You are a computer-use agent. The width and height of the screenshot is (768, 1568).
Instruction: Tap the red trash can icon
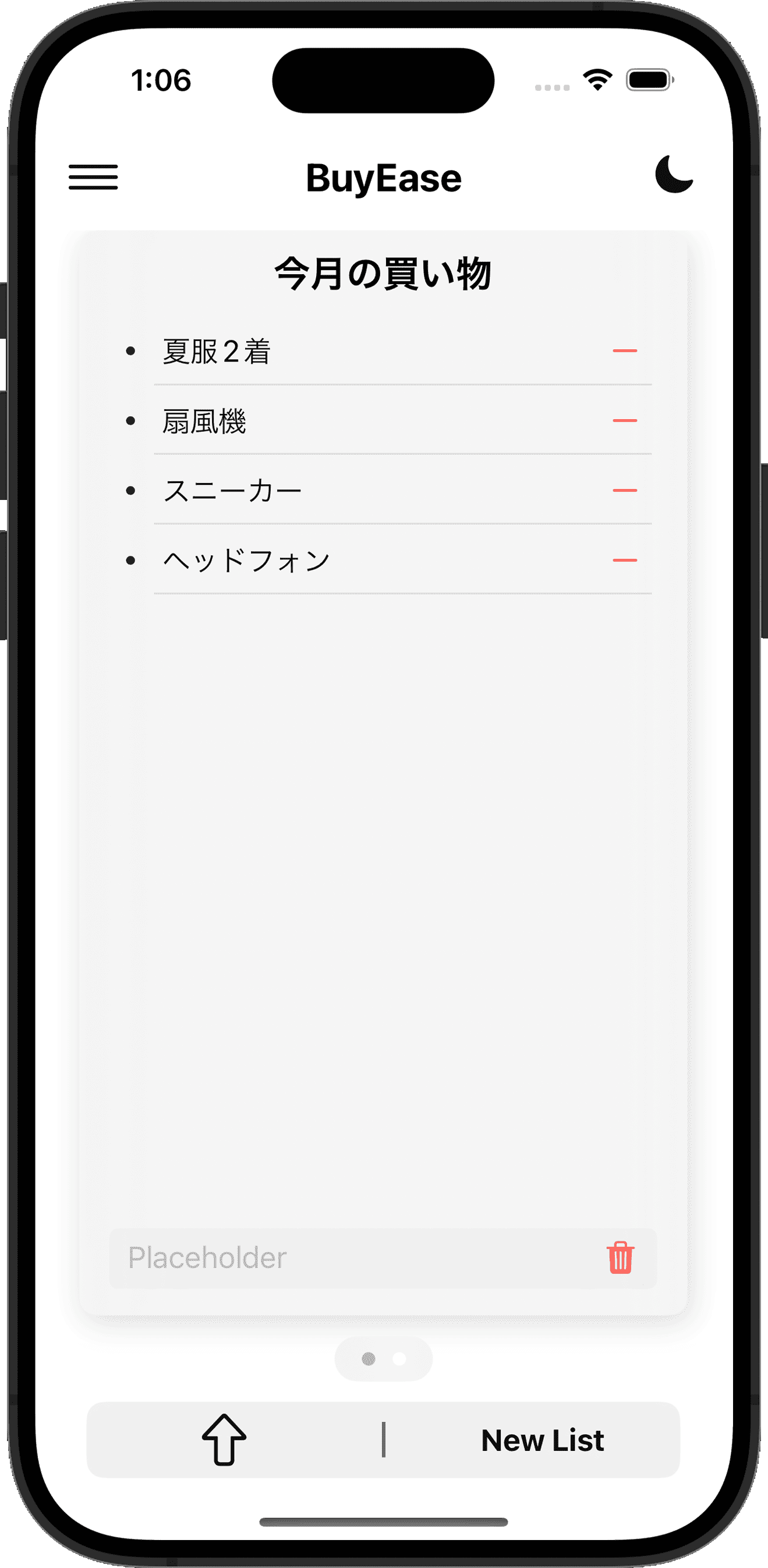[x=621, y=1258]
